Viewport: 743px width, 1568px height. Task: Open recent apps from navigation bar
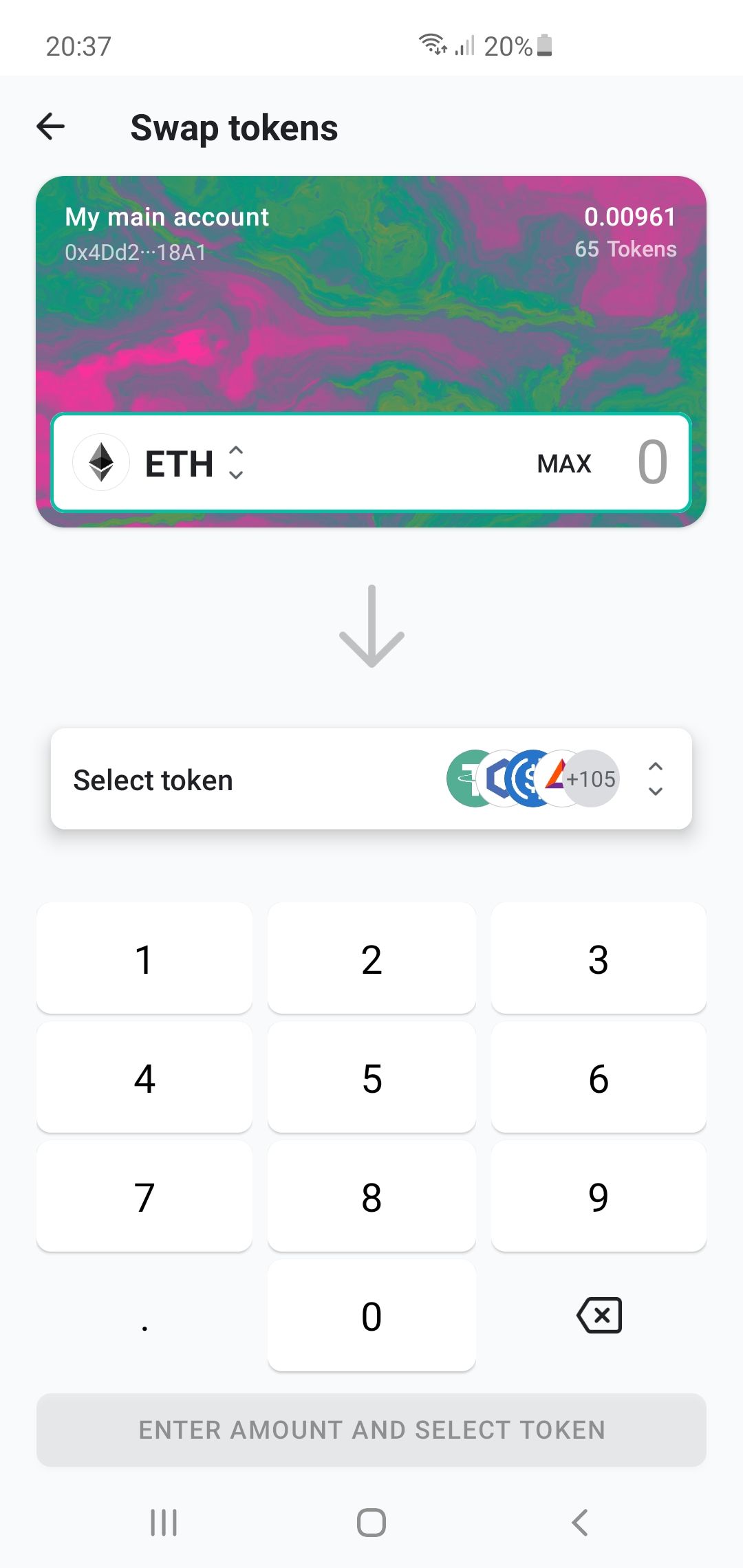[164, 1522]
